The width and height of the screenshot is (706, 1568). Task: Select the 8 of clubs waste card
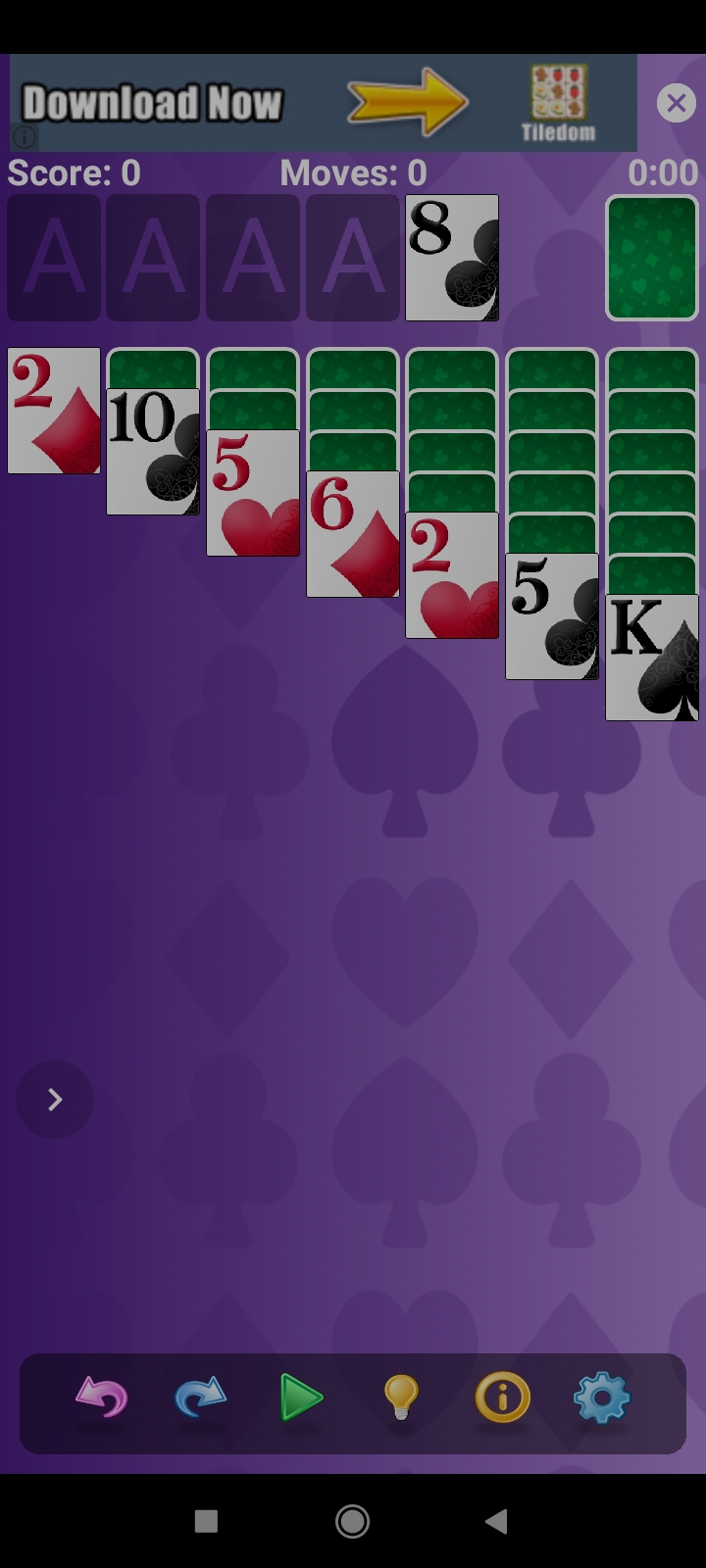(451, 258)
